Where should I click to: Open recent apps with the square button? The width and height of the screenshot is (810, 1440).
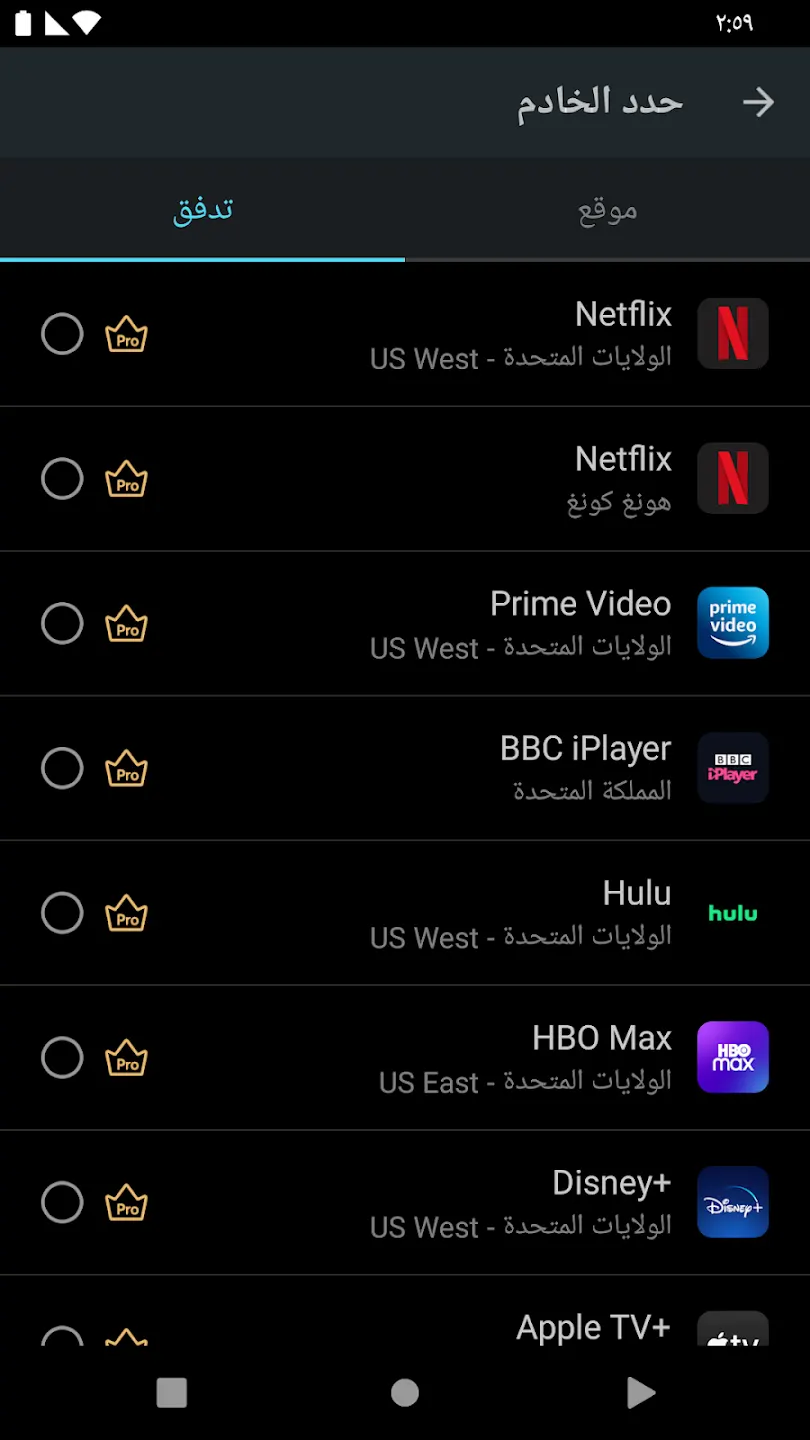coord(172,1392)
